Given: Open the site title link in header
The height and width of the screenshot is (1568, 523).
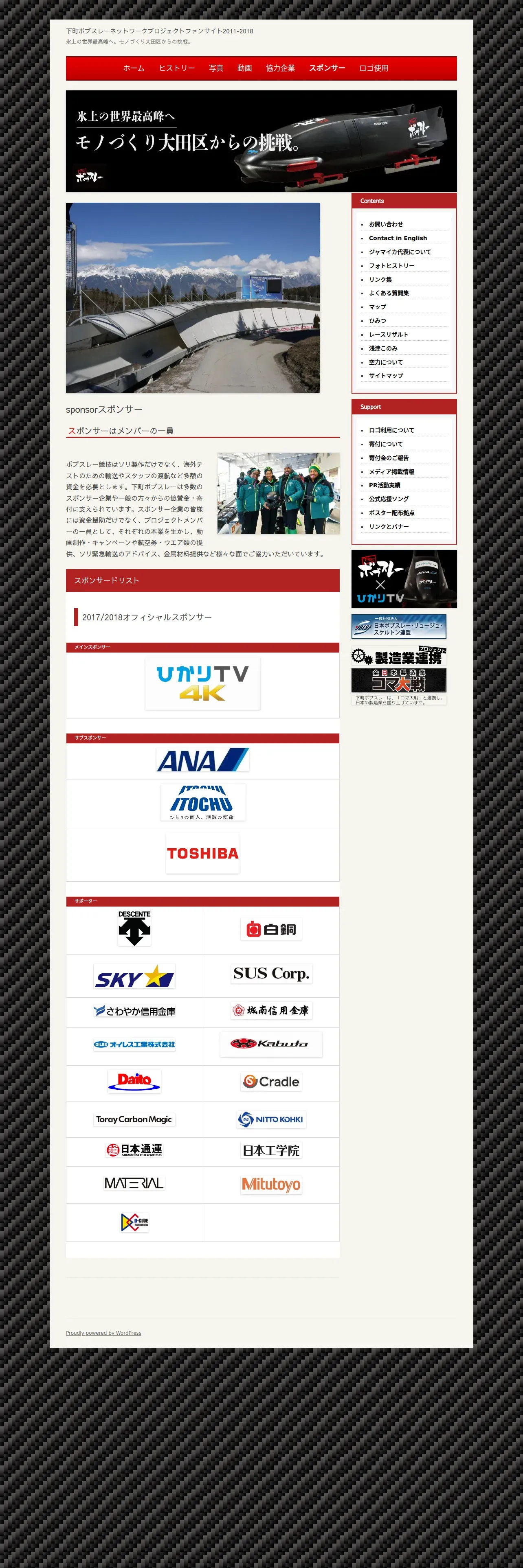Looking at the screenshot, I should point(160,31).
